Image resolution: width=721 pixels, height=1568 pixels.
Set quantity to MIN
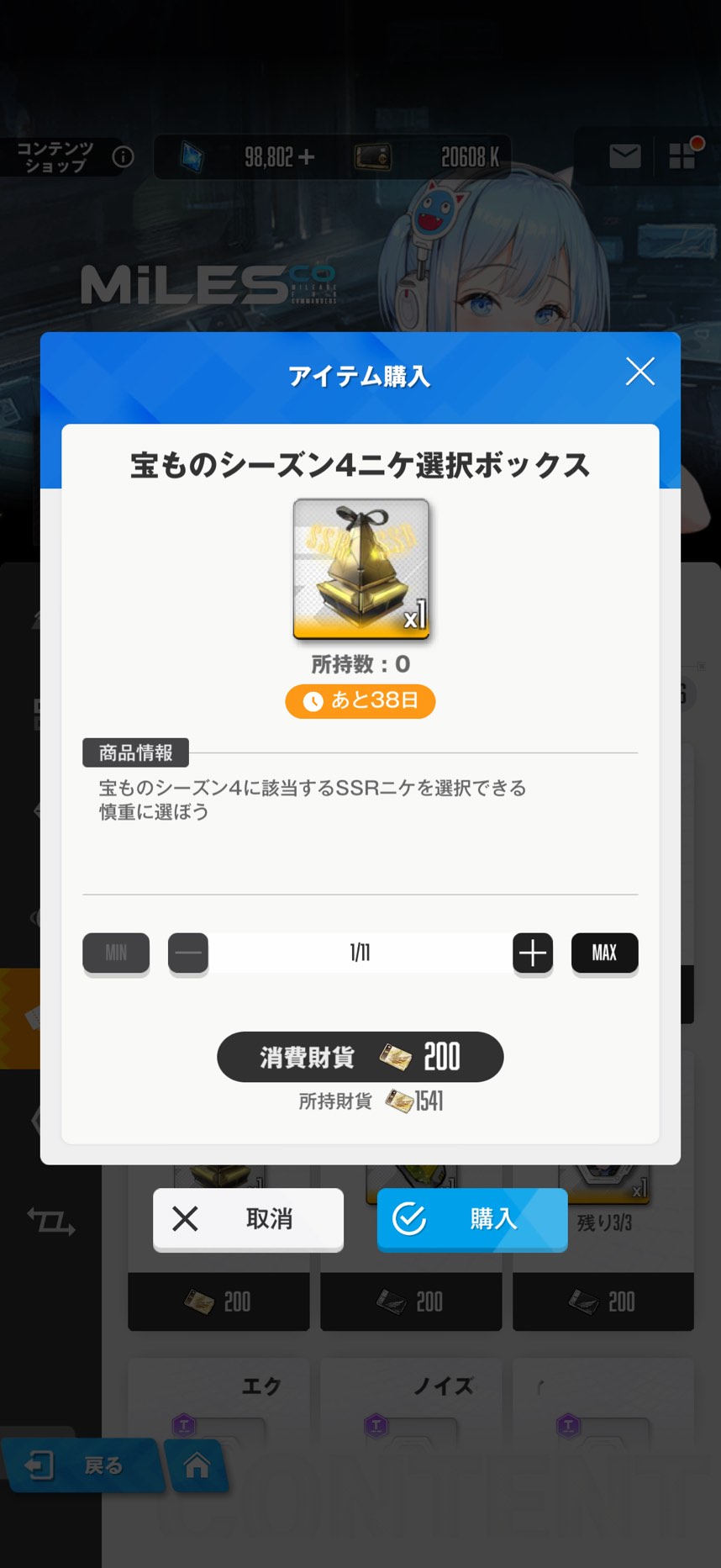tap(116, 953)
